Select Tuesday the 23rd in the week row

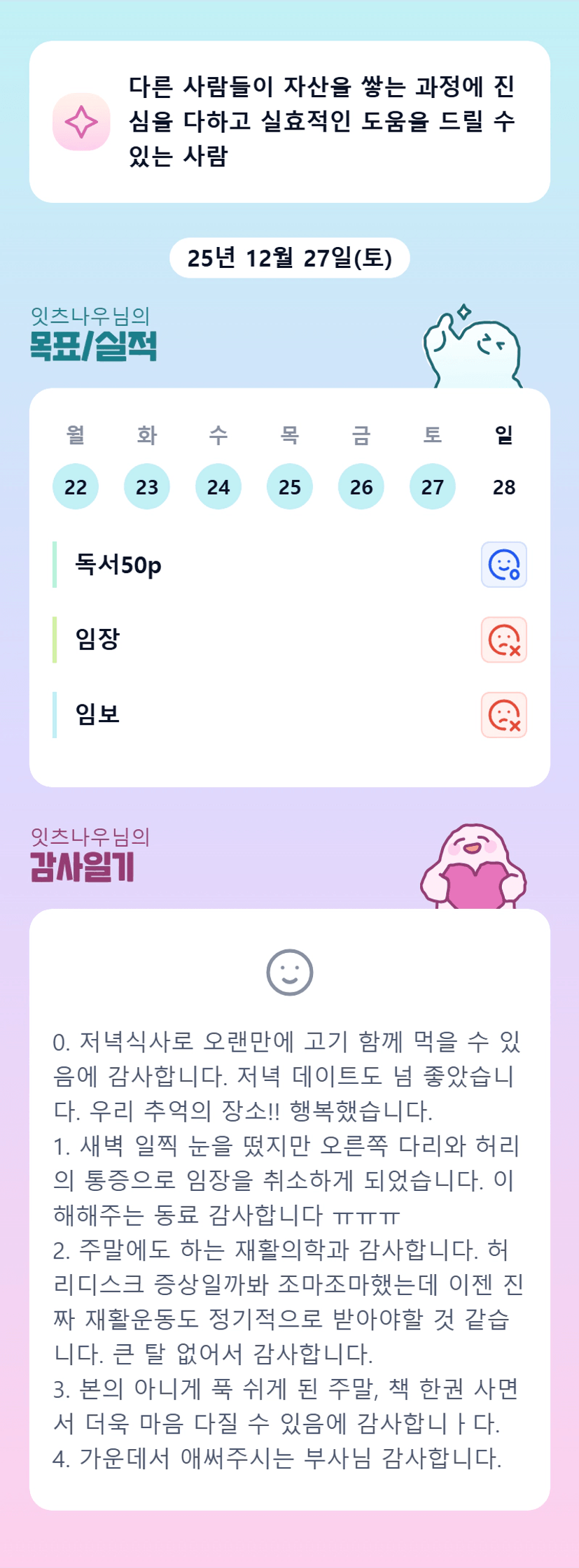click(147, 486)
